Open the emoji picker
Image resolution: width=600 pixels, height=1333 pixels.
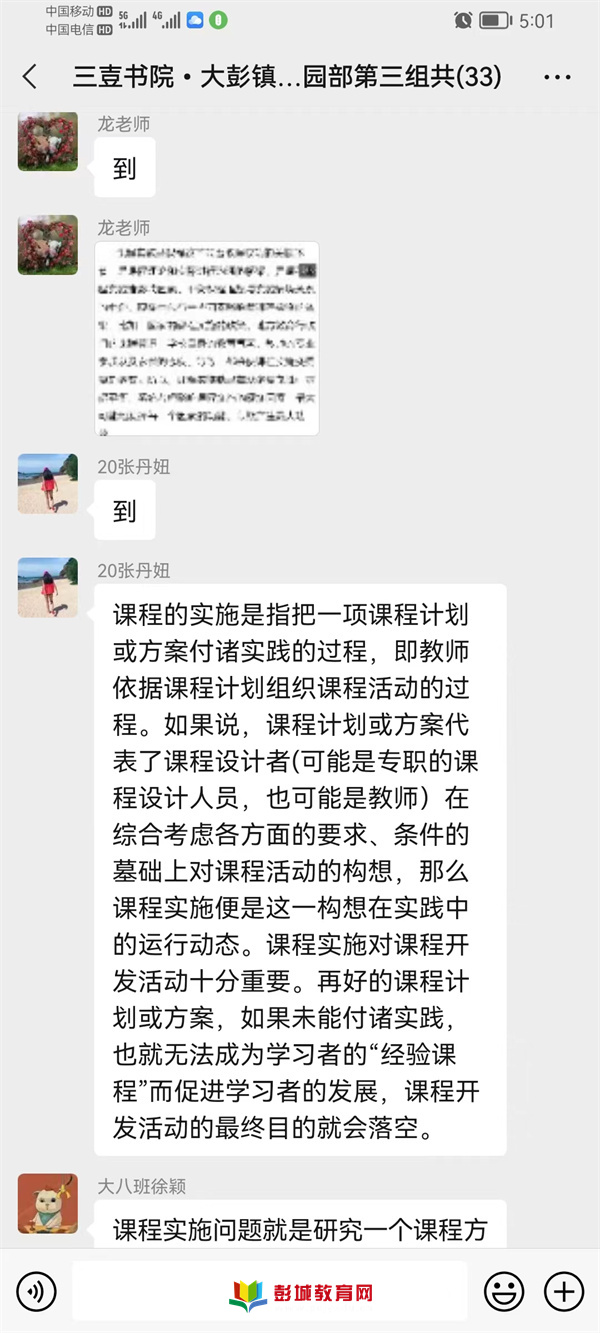(504, 1292)
